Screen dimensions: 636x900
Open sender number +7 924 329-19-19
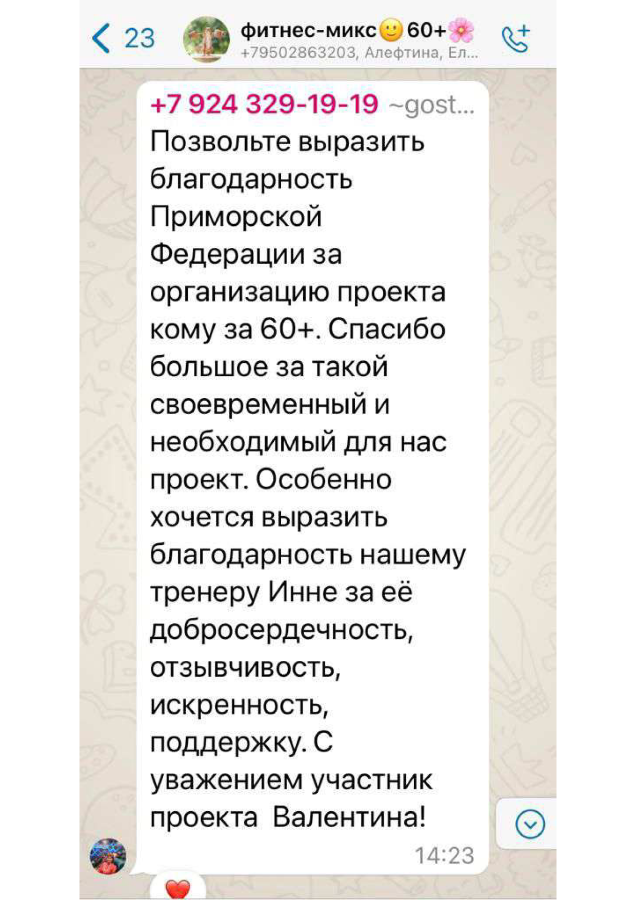[x=265, y=105]
